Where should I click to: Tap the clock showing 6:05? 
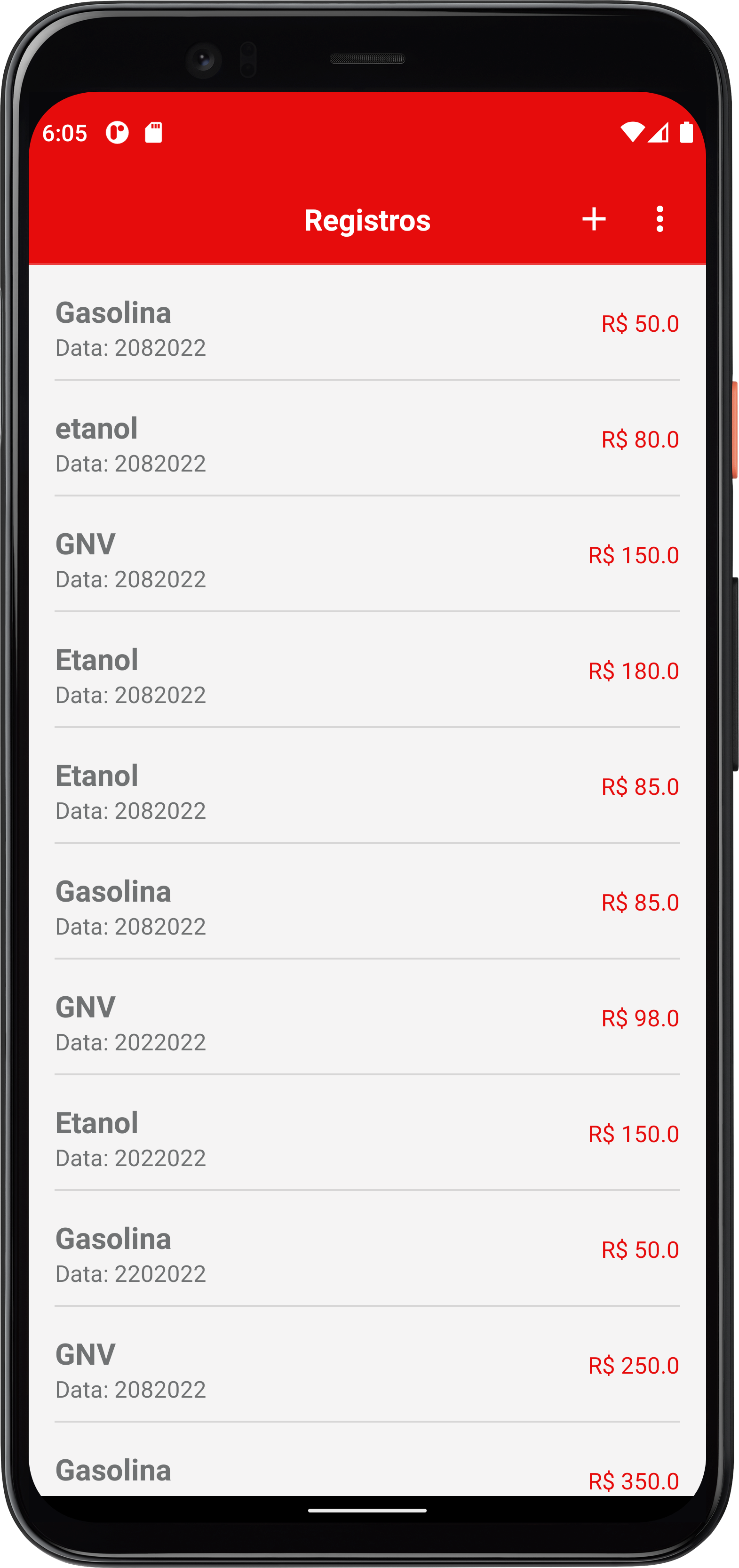coord(66,133)
